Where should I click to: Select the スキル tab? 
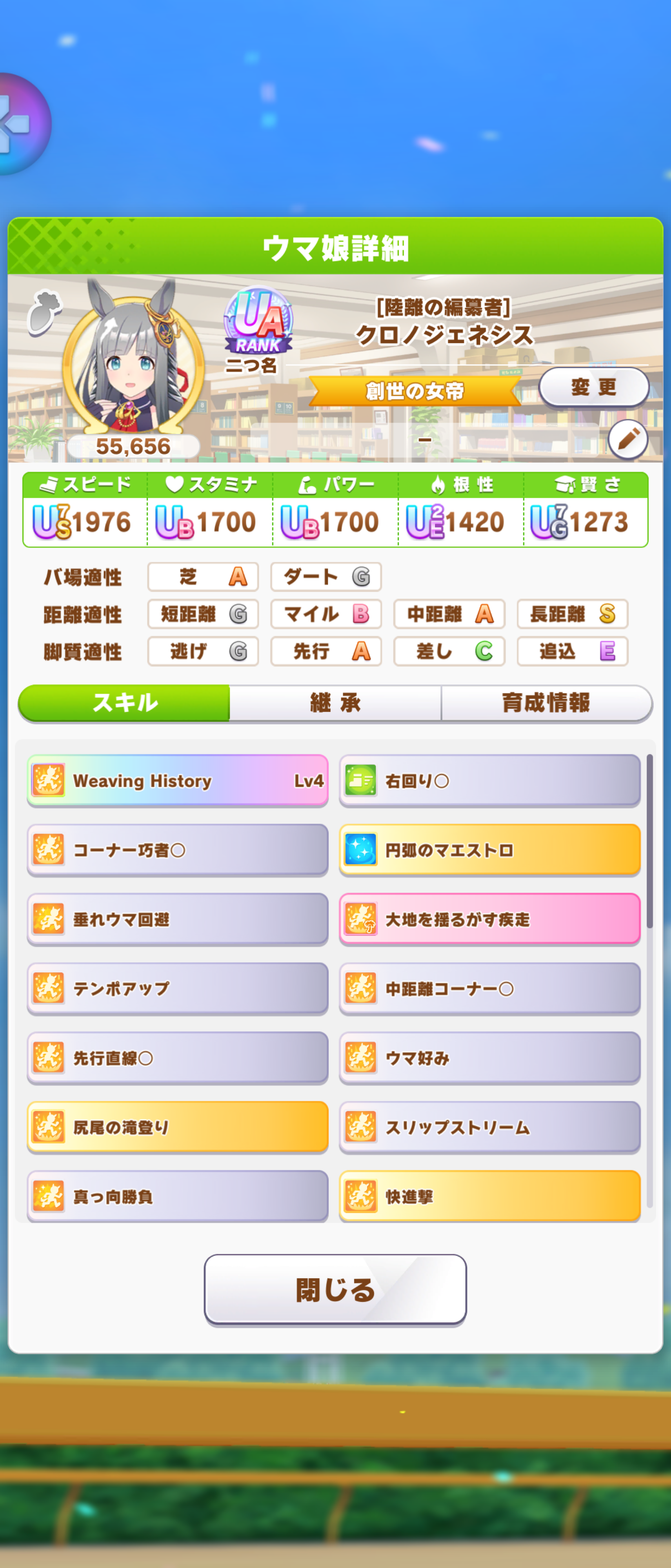pos(124,703)
